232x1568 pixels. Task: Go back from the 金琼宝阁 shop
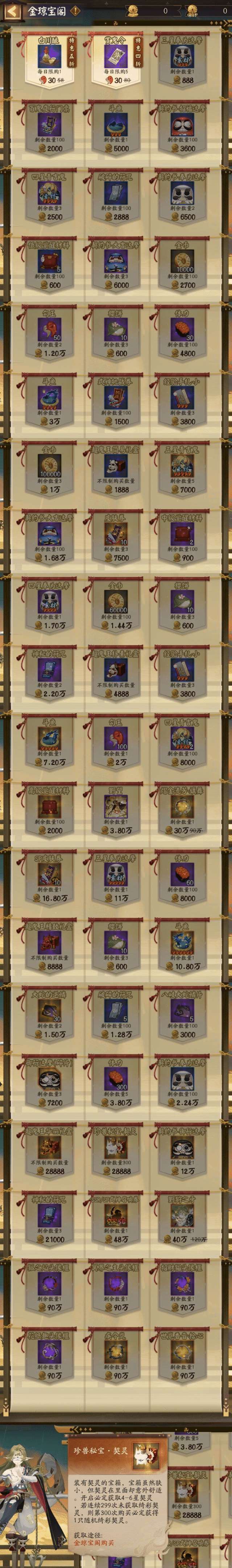tap(11, 11)
